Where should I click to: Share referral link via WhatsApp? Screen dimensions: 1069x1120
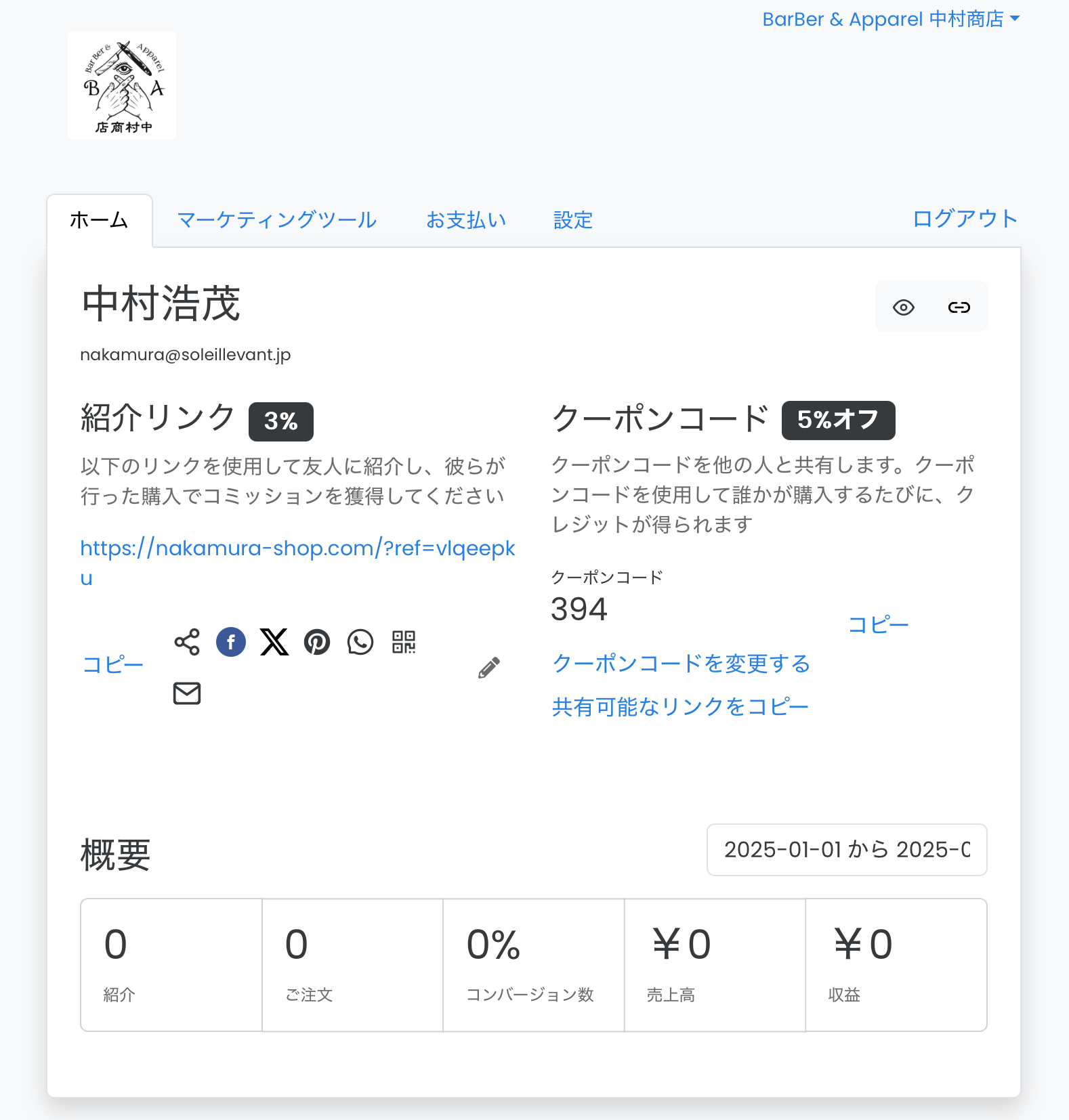(360, 642)
